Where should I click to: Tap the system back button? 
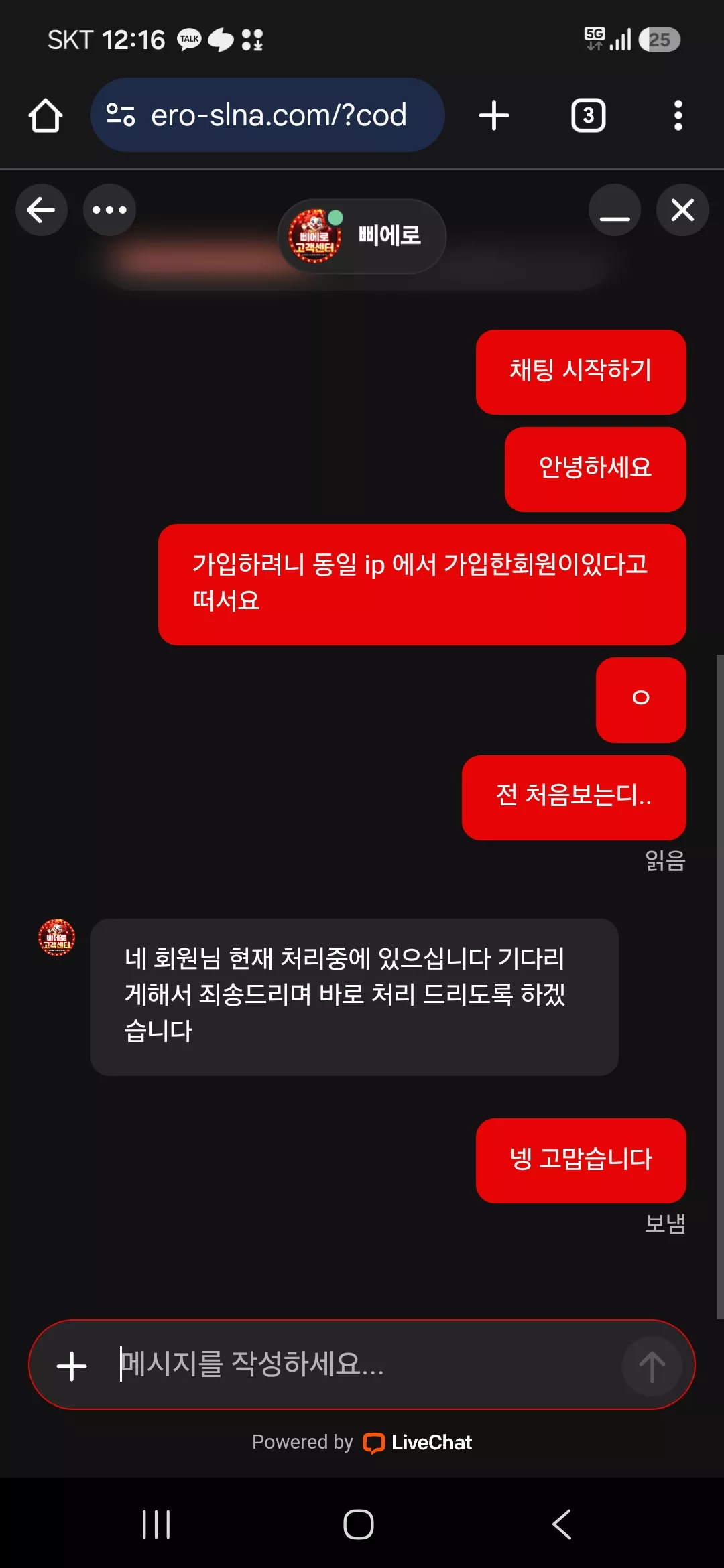562,1524
